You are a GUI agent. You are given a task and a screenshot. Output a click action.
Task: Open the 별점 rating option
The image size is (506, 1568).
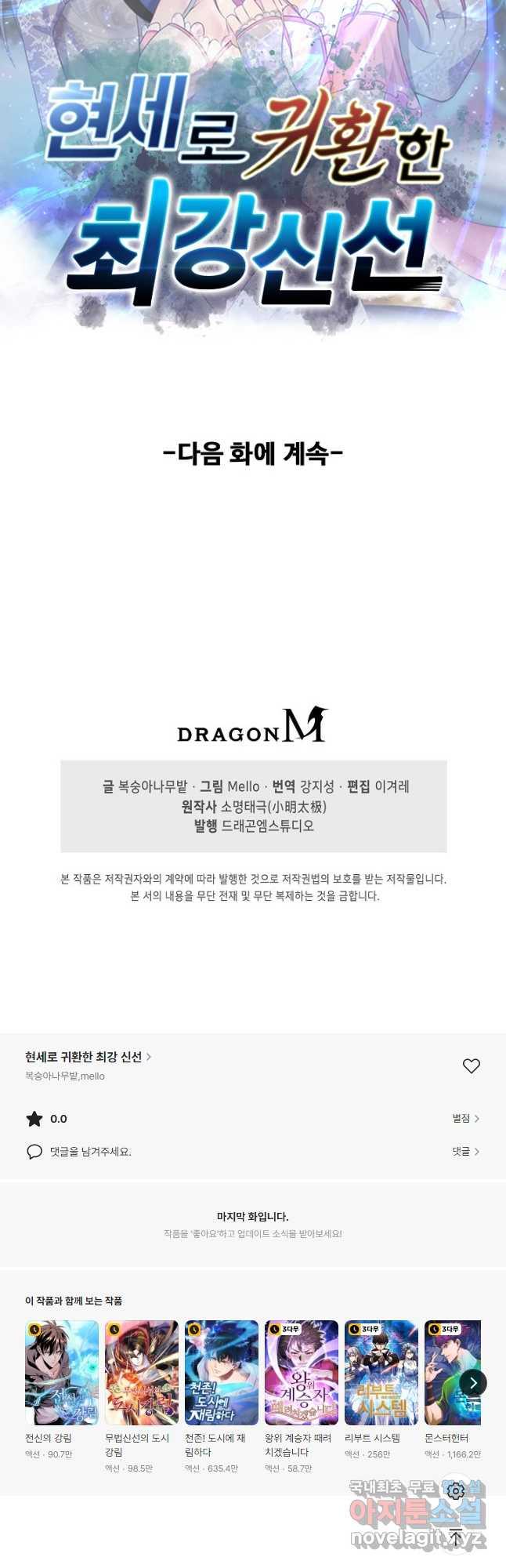465,1119
